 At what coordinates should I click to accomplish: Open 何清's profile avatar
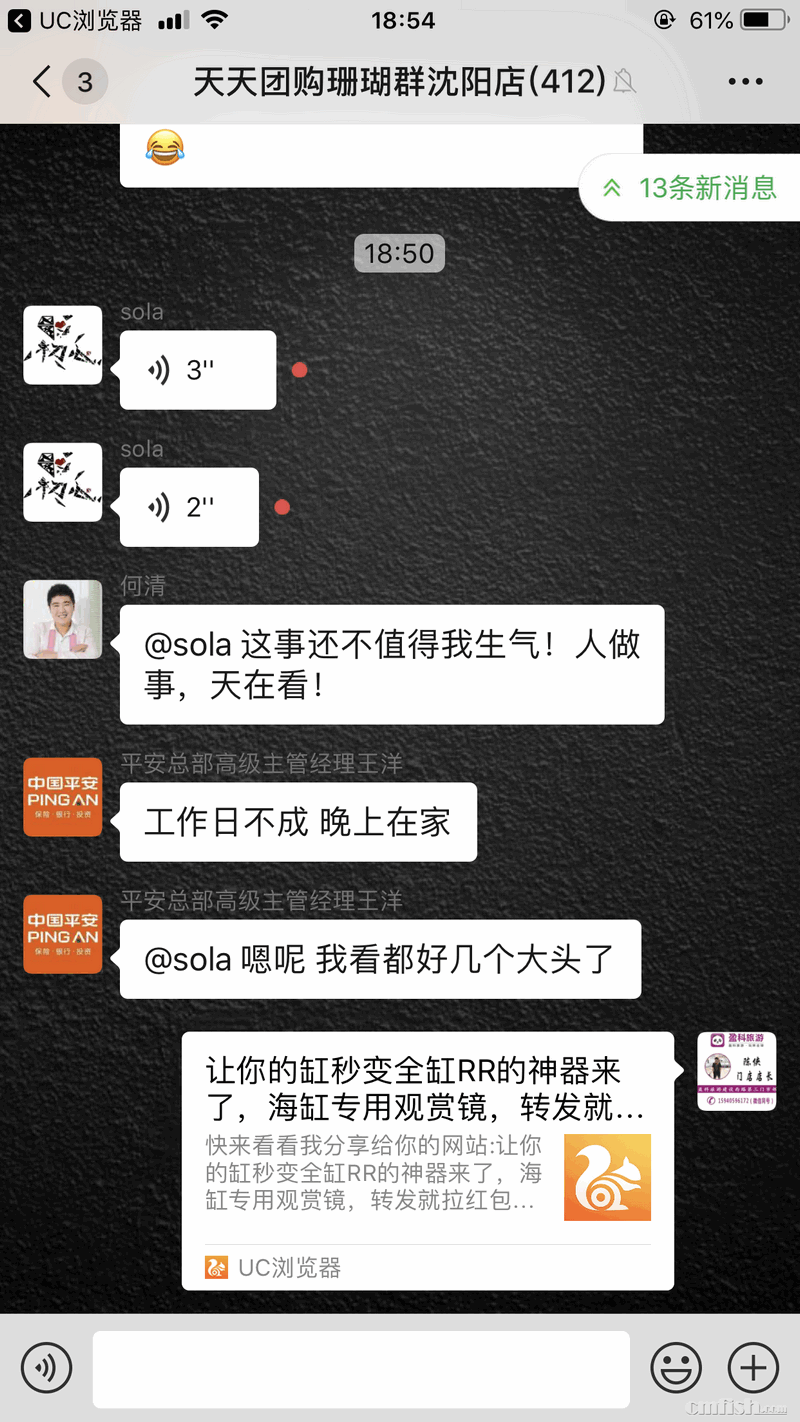click(x=62, y=619)
